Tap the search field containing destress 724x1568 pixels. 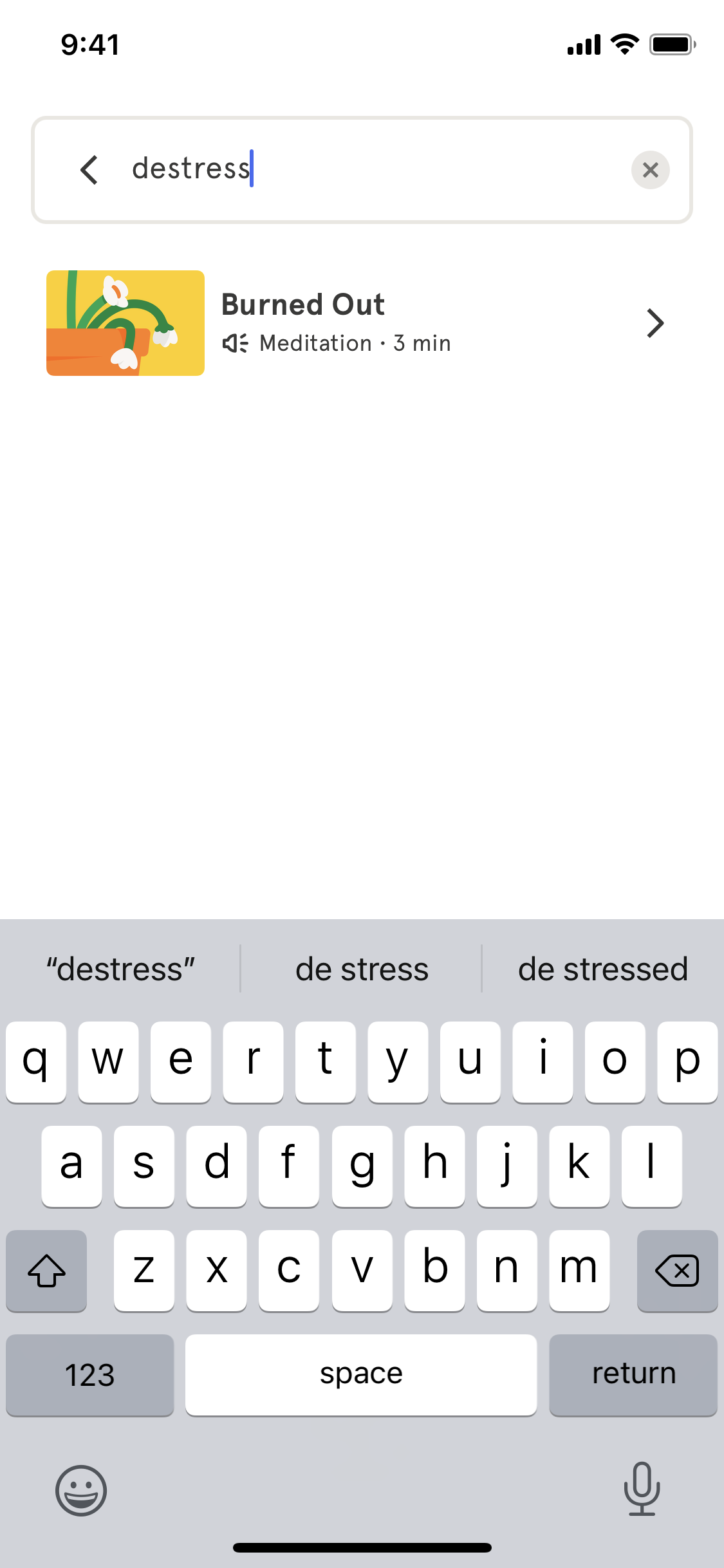(362, 170)
